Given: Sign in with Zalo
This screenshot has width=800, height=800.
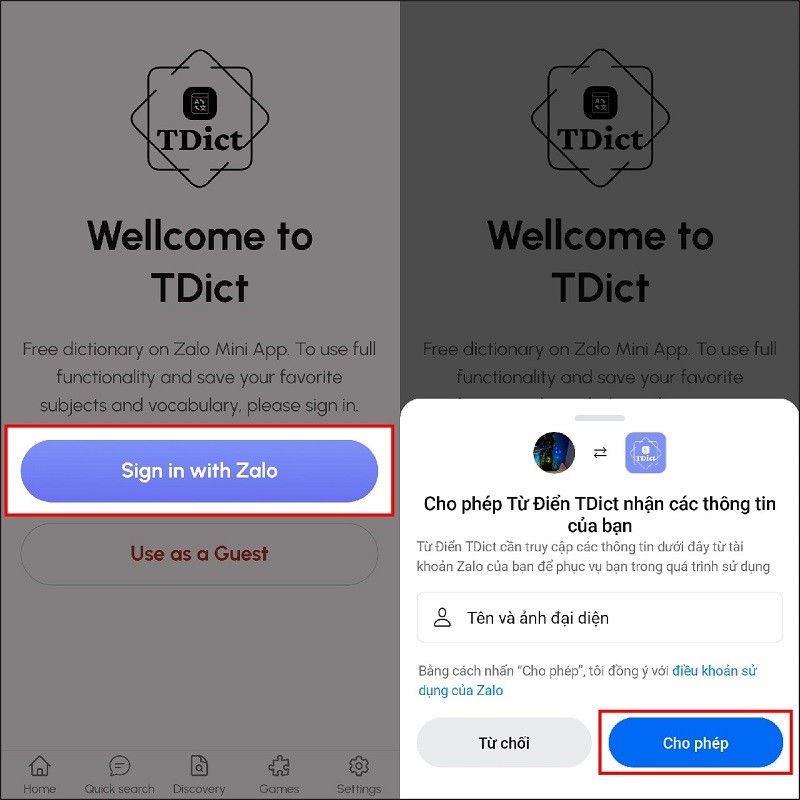Looking at the screenshot, I should [x=199, y=471].
